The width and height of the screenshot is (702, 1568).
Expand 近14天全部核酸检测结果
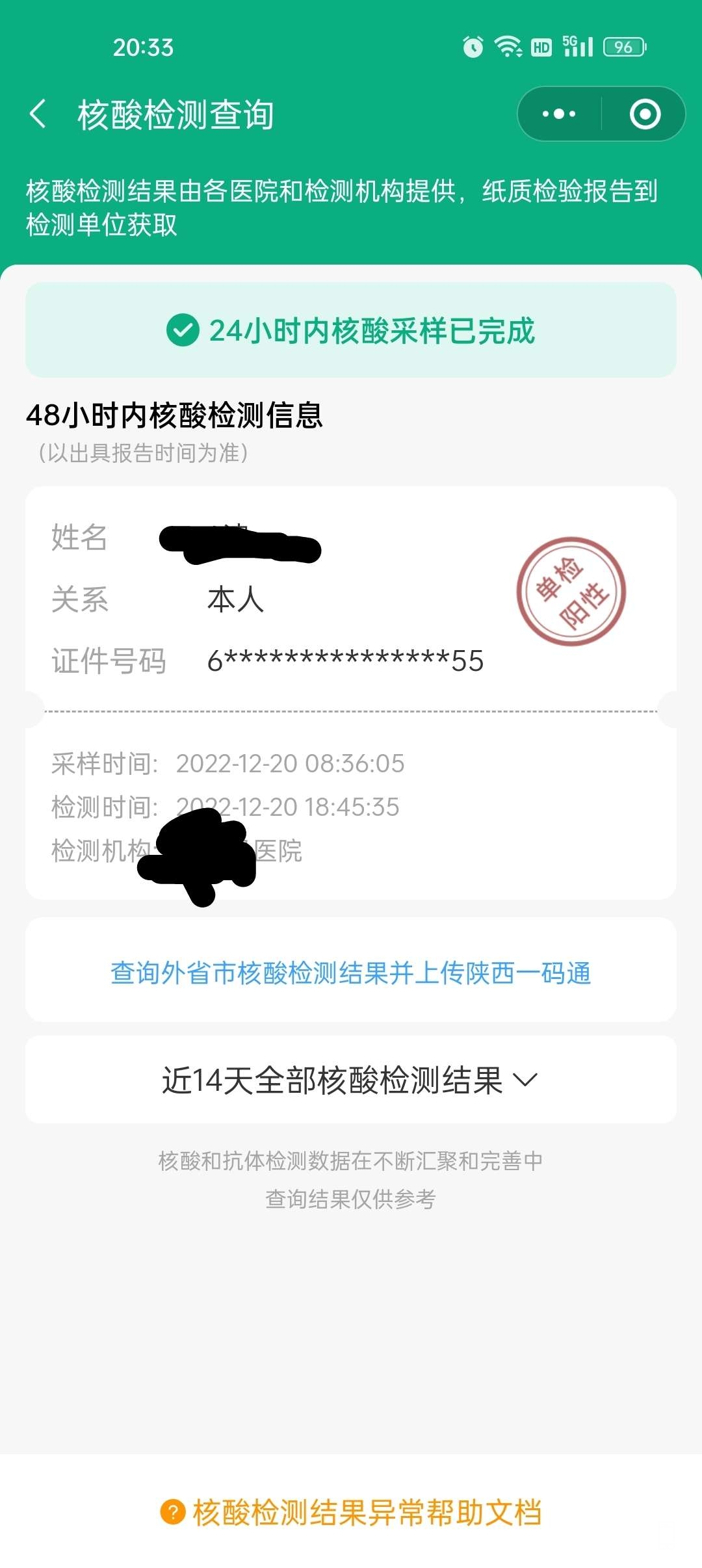(351, 1080)
